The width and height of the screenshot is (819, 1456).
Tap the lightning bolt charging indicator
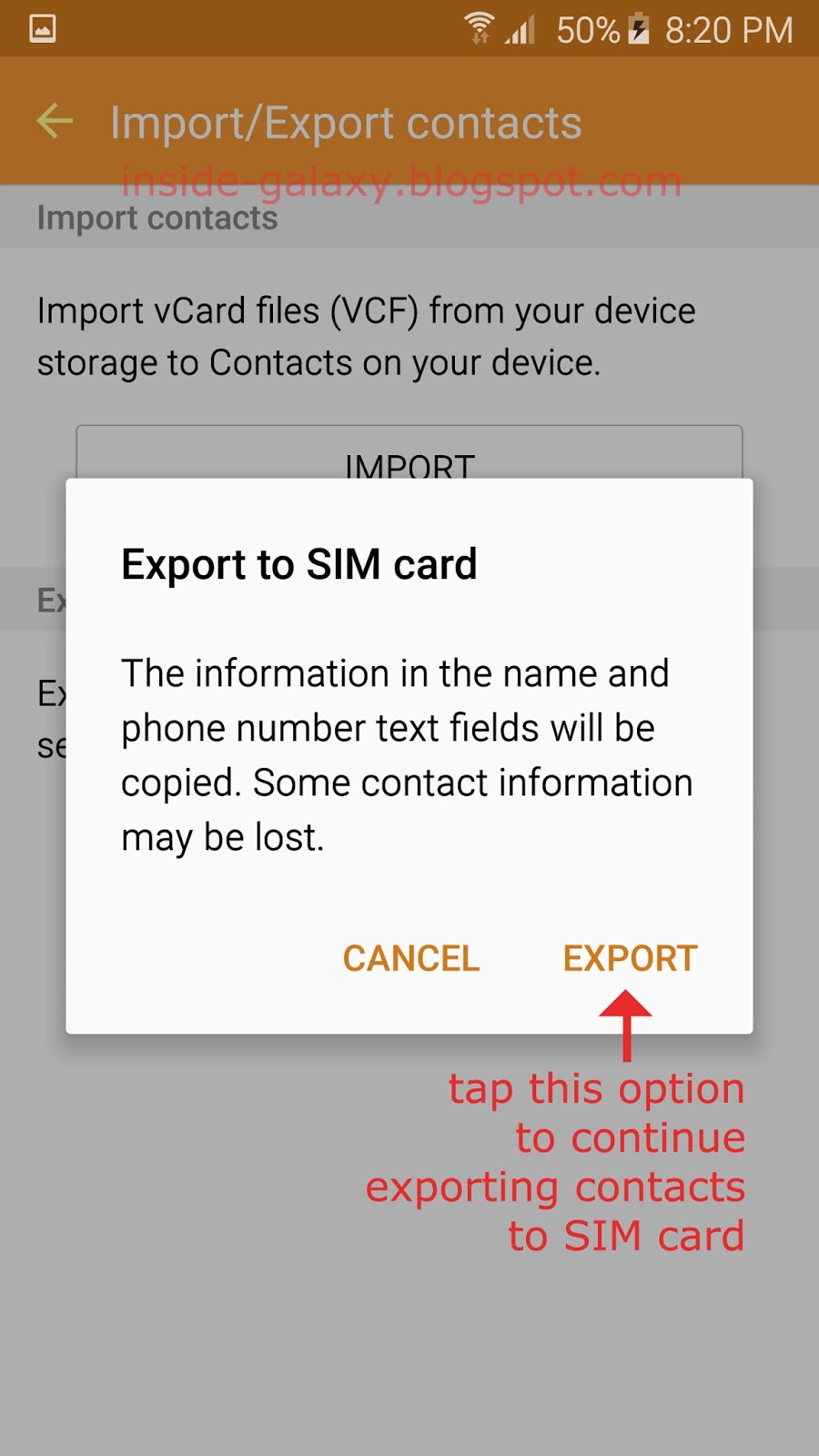point(640,29)
